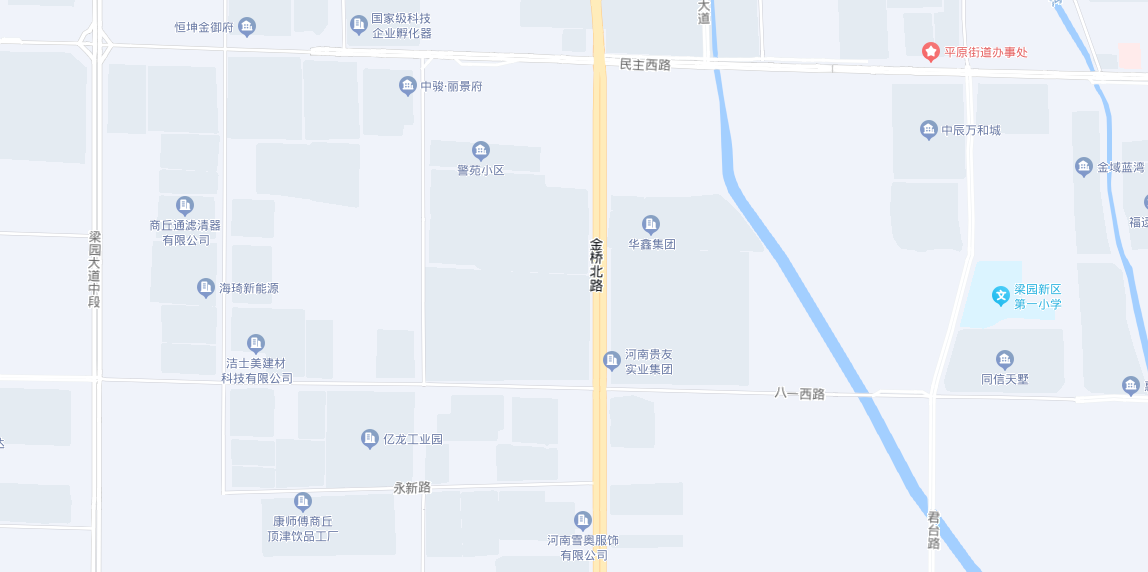The height and width of the screenshot is (572, 1148).
Task: Select 康师傅商丘顶津饮品工厂 marker
Action: pos(303,501)
